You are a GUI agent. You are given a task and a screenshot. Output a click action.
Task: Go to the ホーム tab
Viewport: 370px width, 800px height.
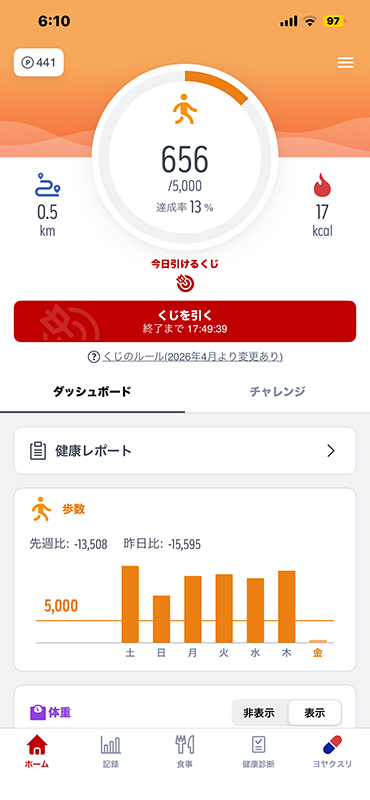pos(37,752)
